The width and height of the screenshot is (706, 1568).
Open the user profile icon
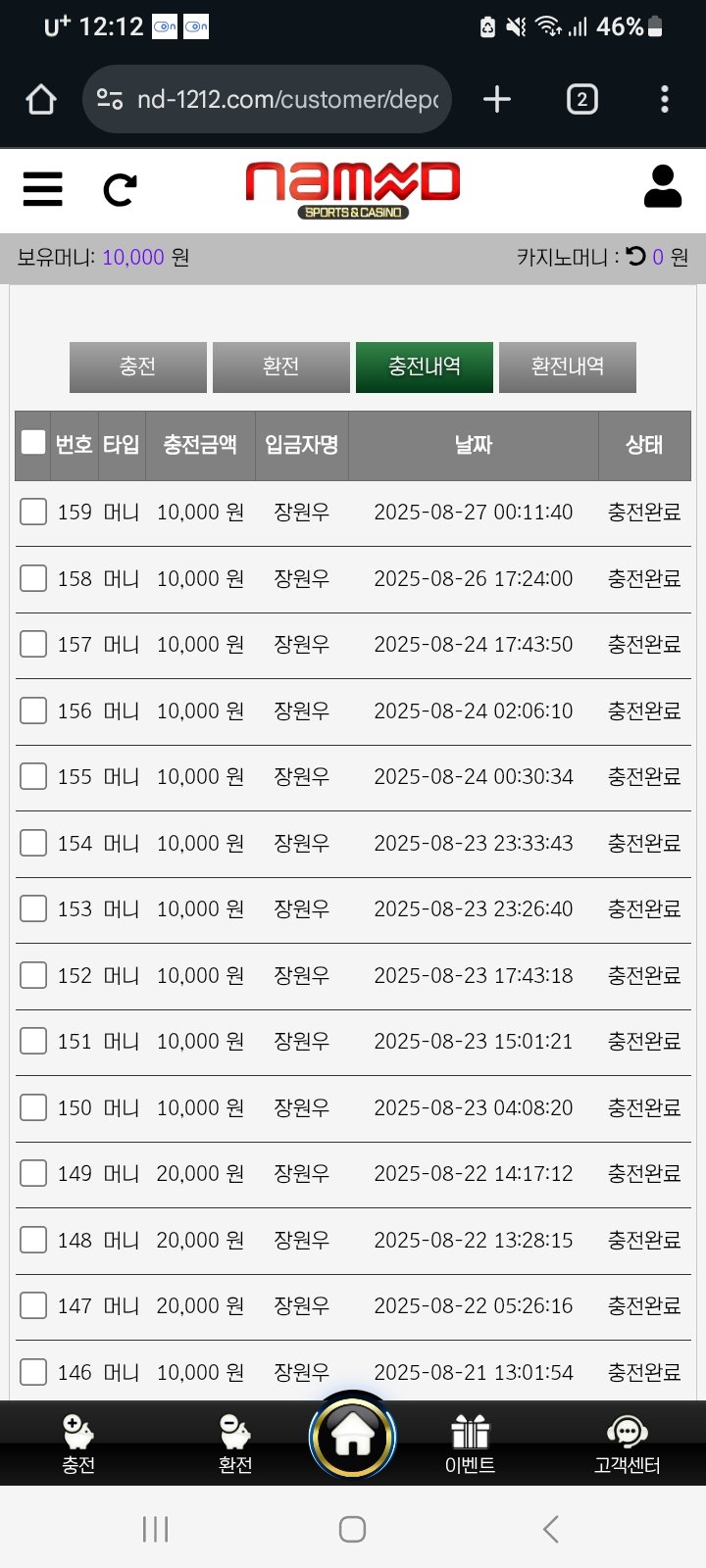(662, 186)
